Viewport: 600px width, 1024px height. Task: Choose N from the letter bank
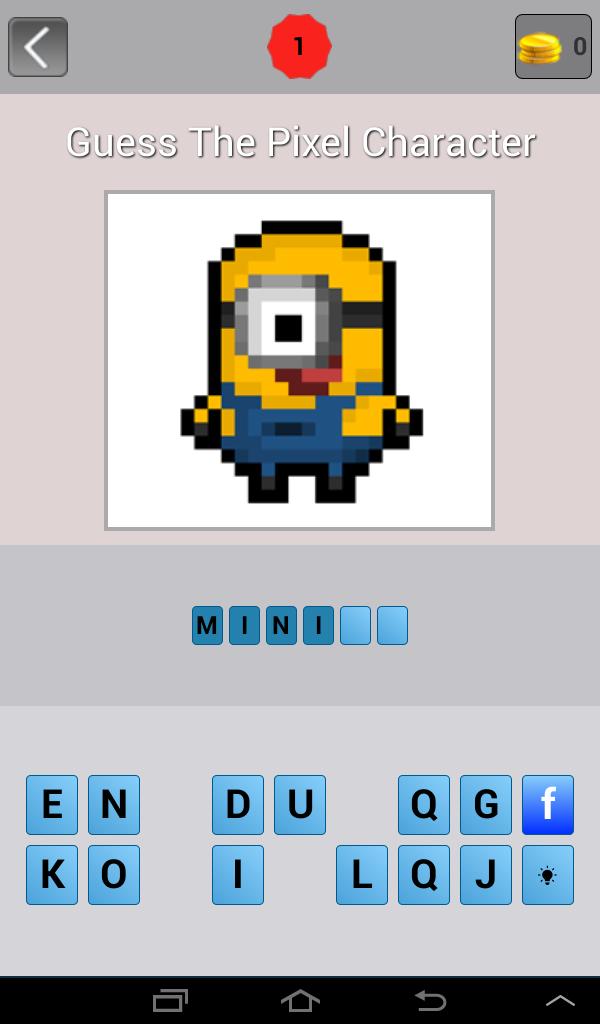point(114,804)
